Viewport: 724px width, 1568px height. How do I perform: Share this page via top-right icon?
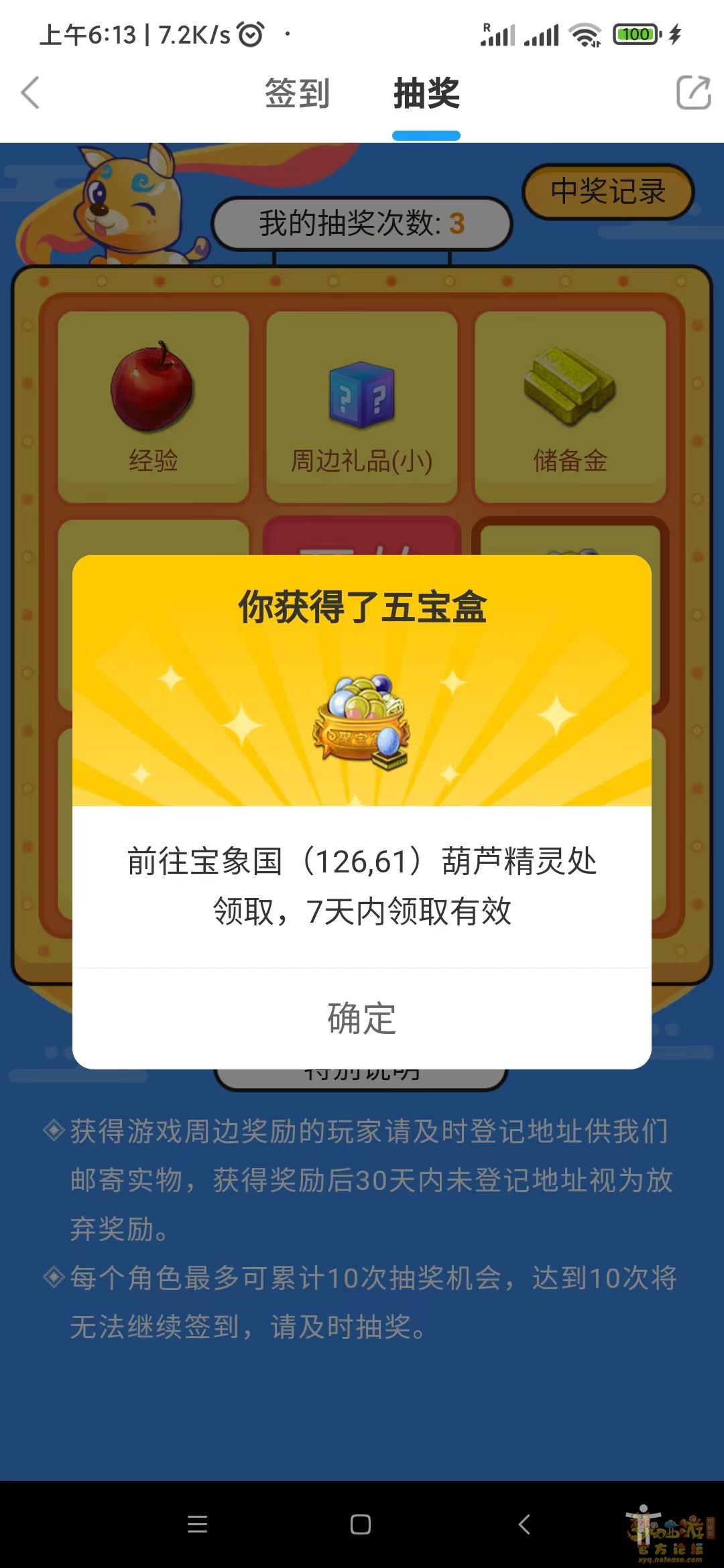coord(692,92)
